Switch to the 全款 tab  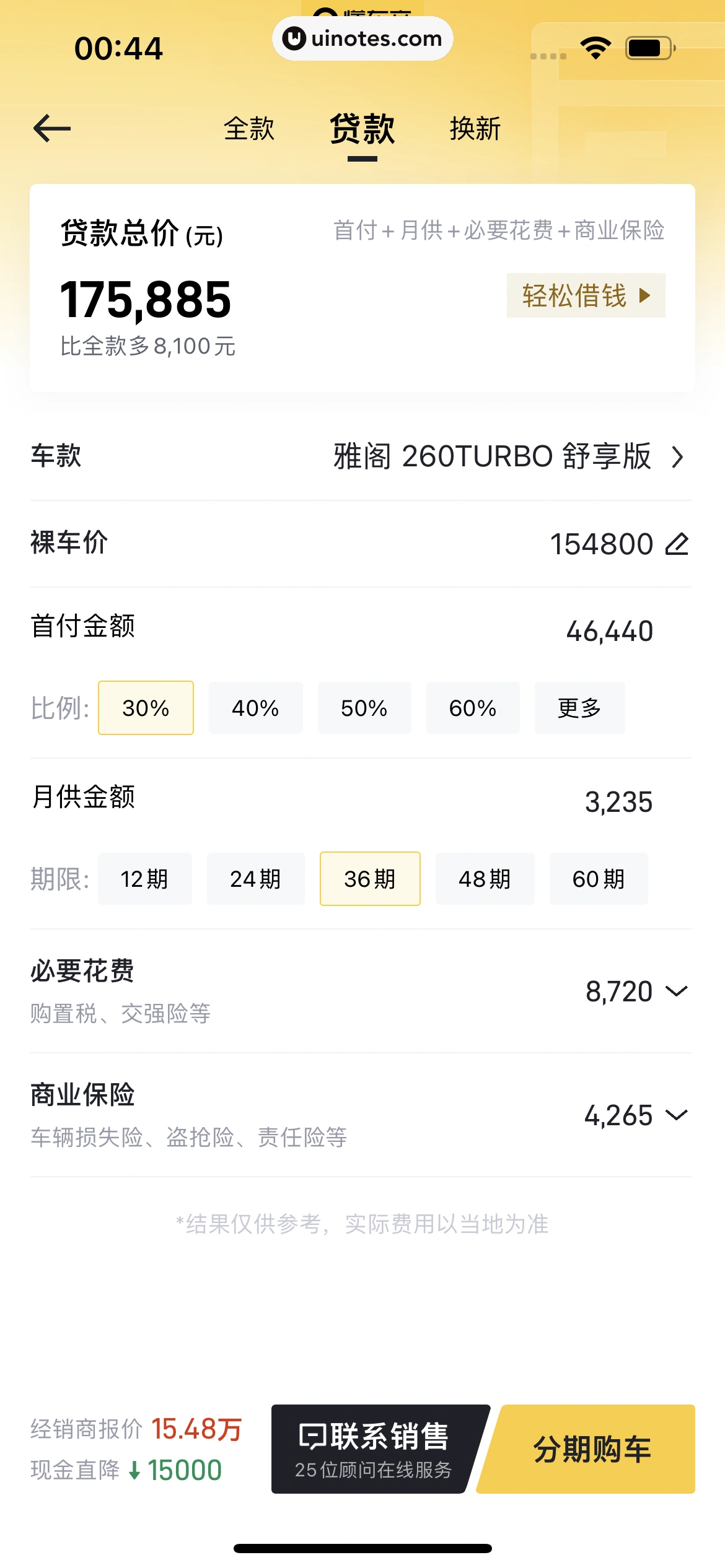click(x=249, y=129)
